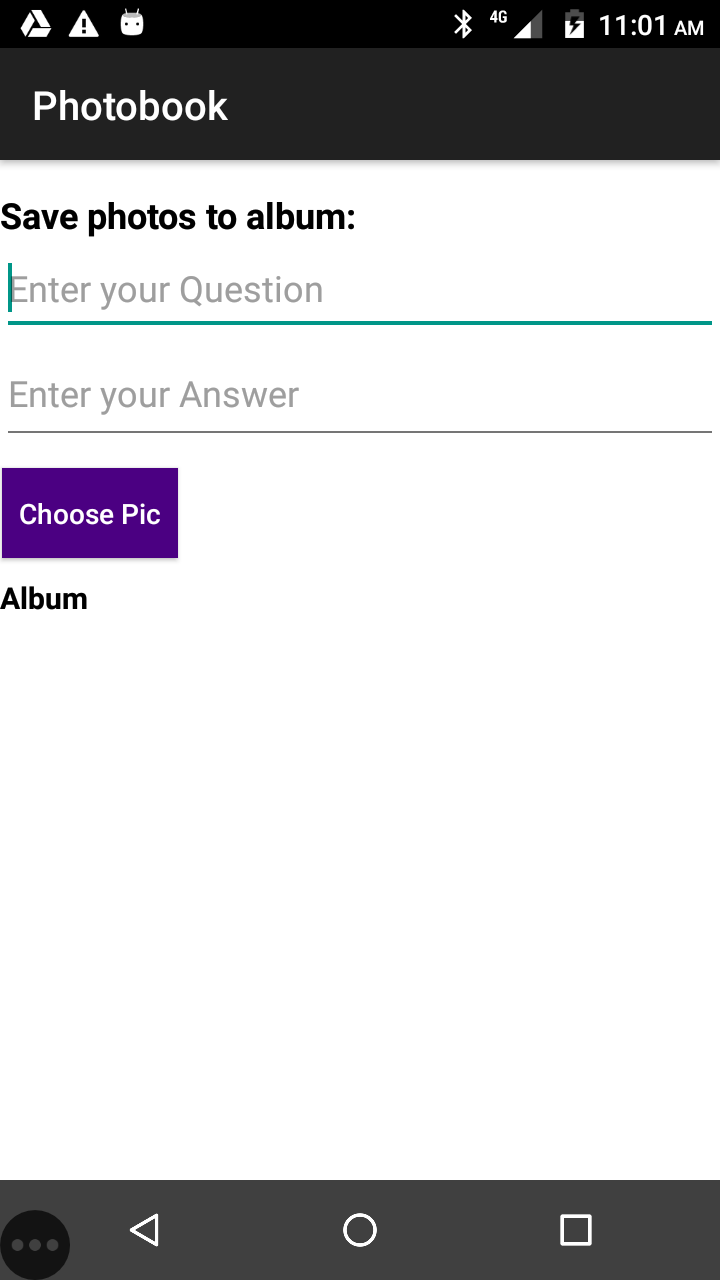The width and height of the screenshot is (720, 1280).
Task: Open the Google Drive notification icon
Action: click(36, 22)
